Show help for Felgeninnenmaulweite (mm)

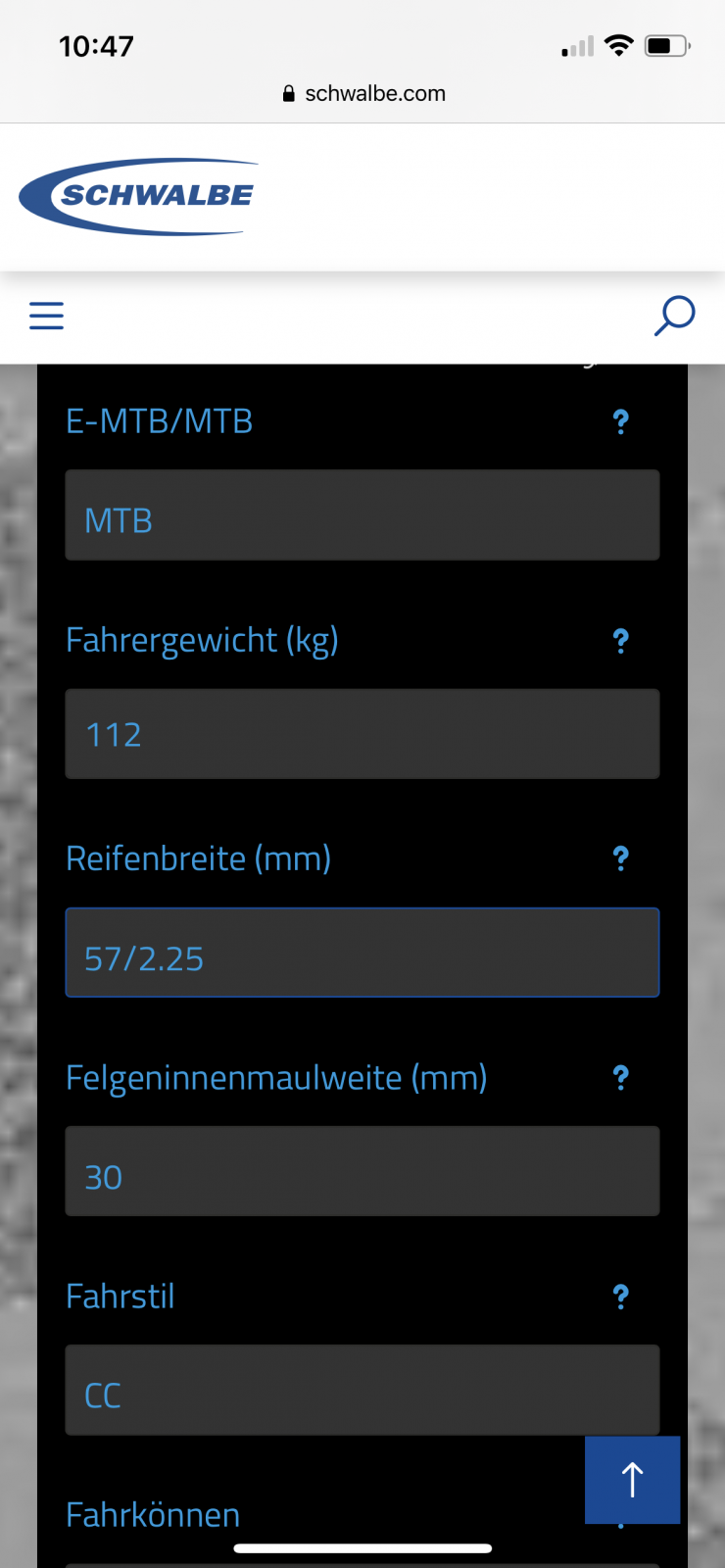click(x=620, y=1078)
